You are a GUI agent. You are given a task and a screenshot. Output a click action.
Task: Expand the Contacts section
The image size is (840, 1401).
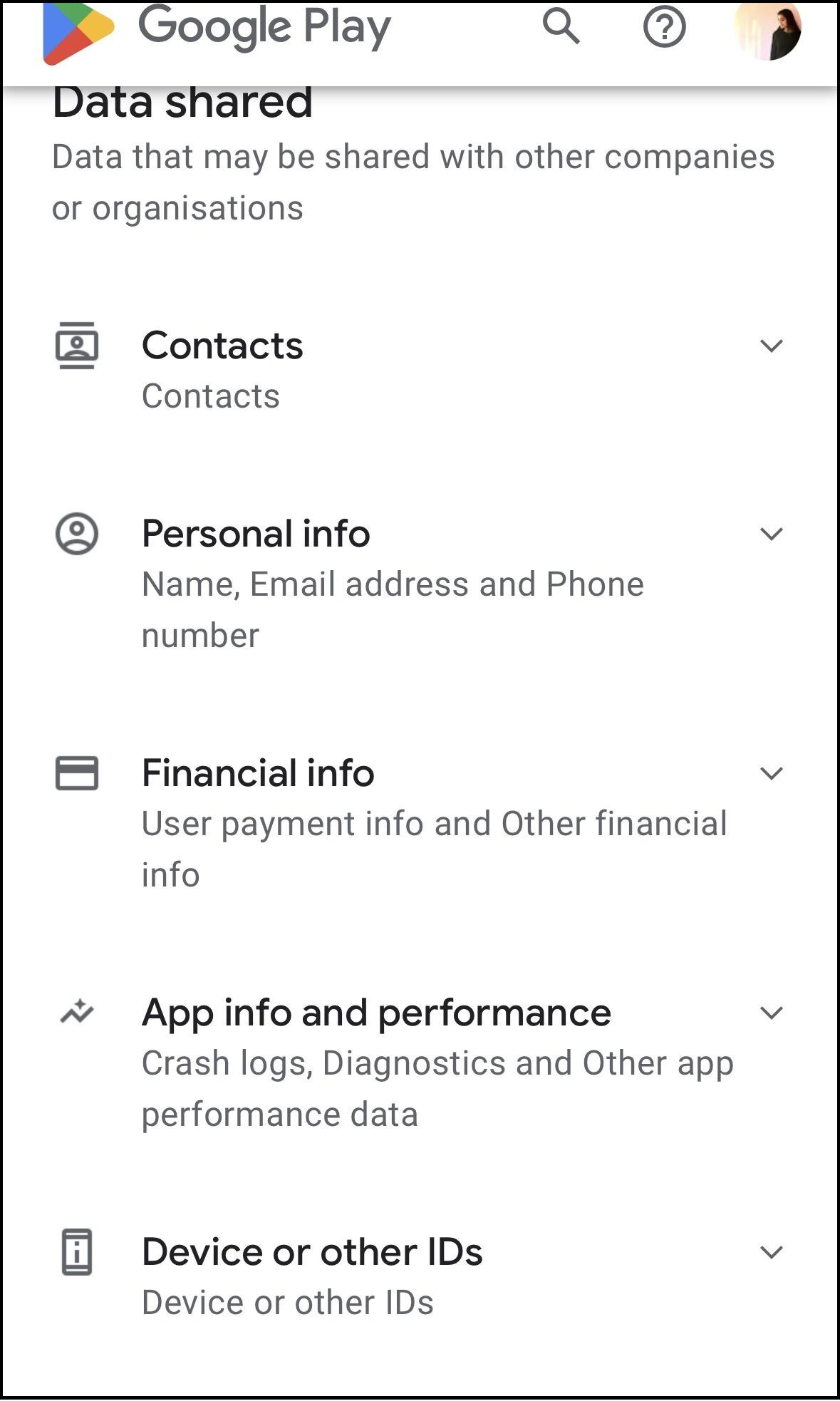tap(772, 346)
